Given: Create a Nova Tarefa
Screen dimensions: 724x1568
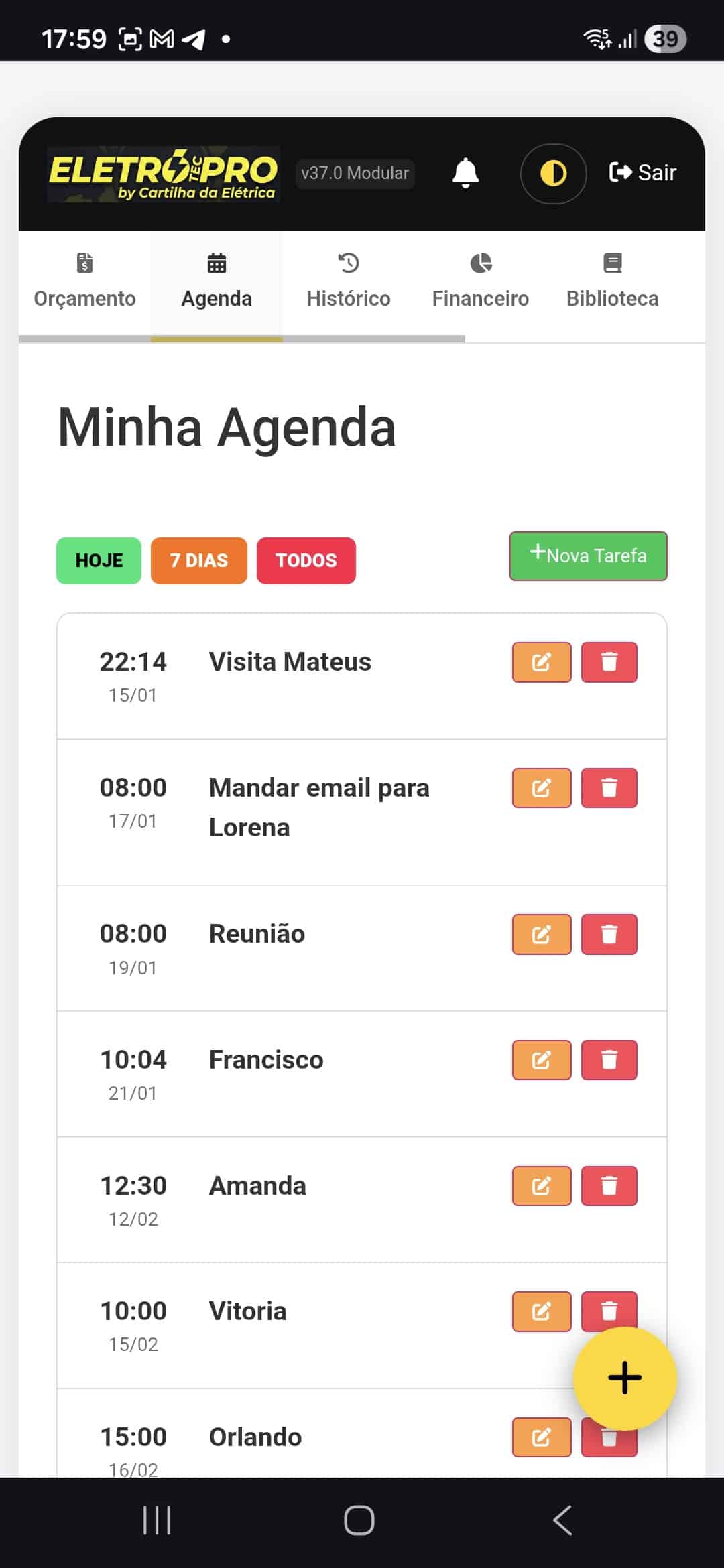Looking at the screenshot, I should (x=588, y=556).
